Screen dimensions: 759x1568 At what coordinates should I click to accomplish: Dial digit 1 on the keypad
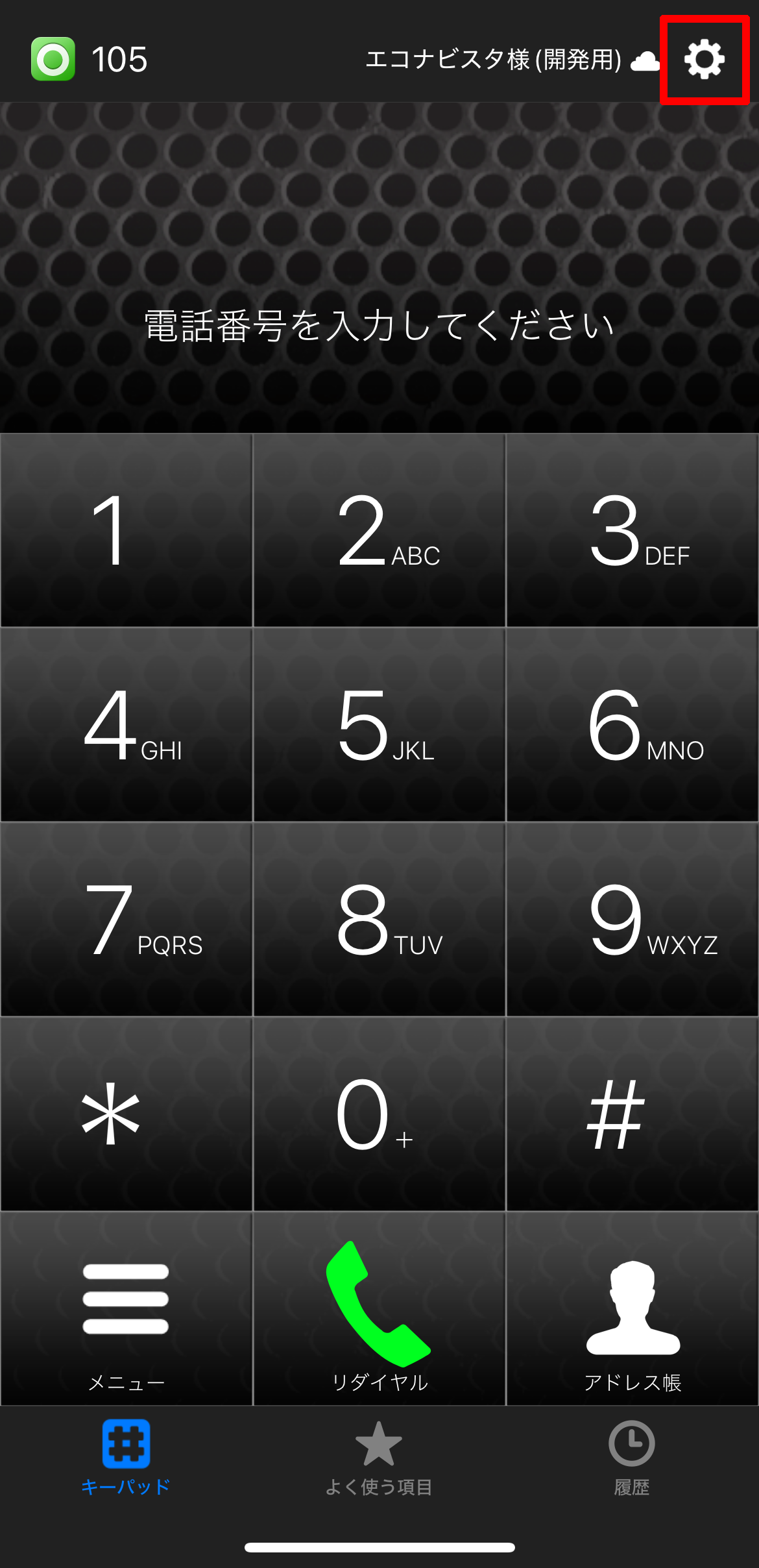click(126, 530)
